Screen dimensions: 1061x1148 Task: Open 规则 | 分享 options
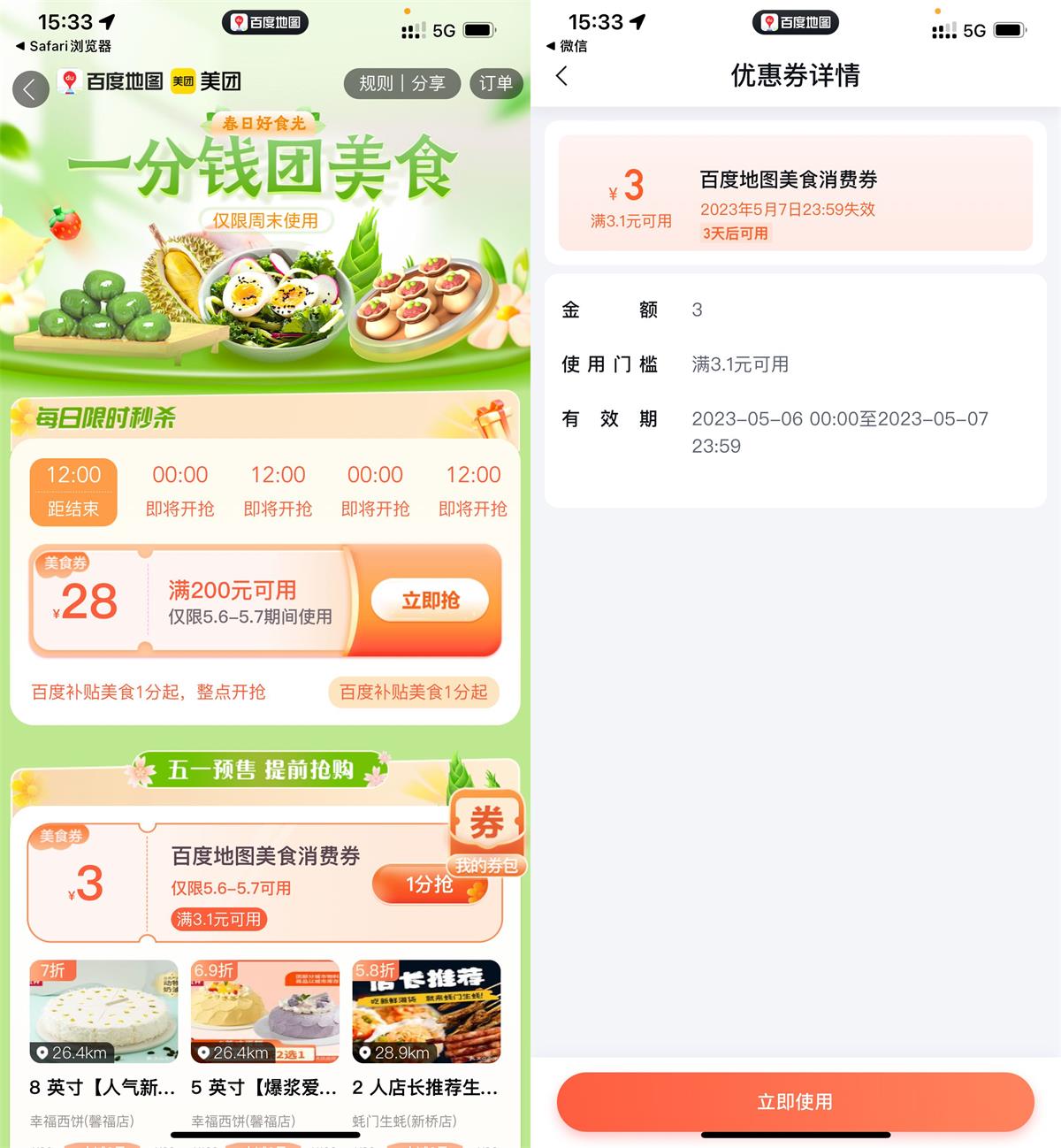tap(401, 83)
